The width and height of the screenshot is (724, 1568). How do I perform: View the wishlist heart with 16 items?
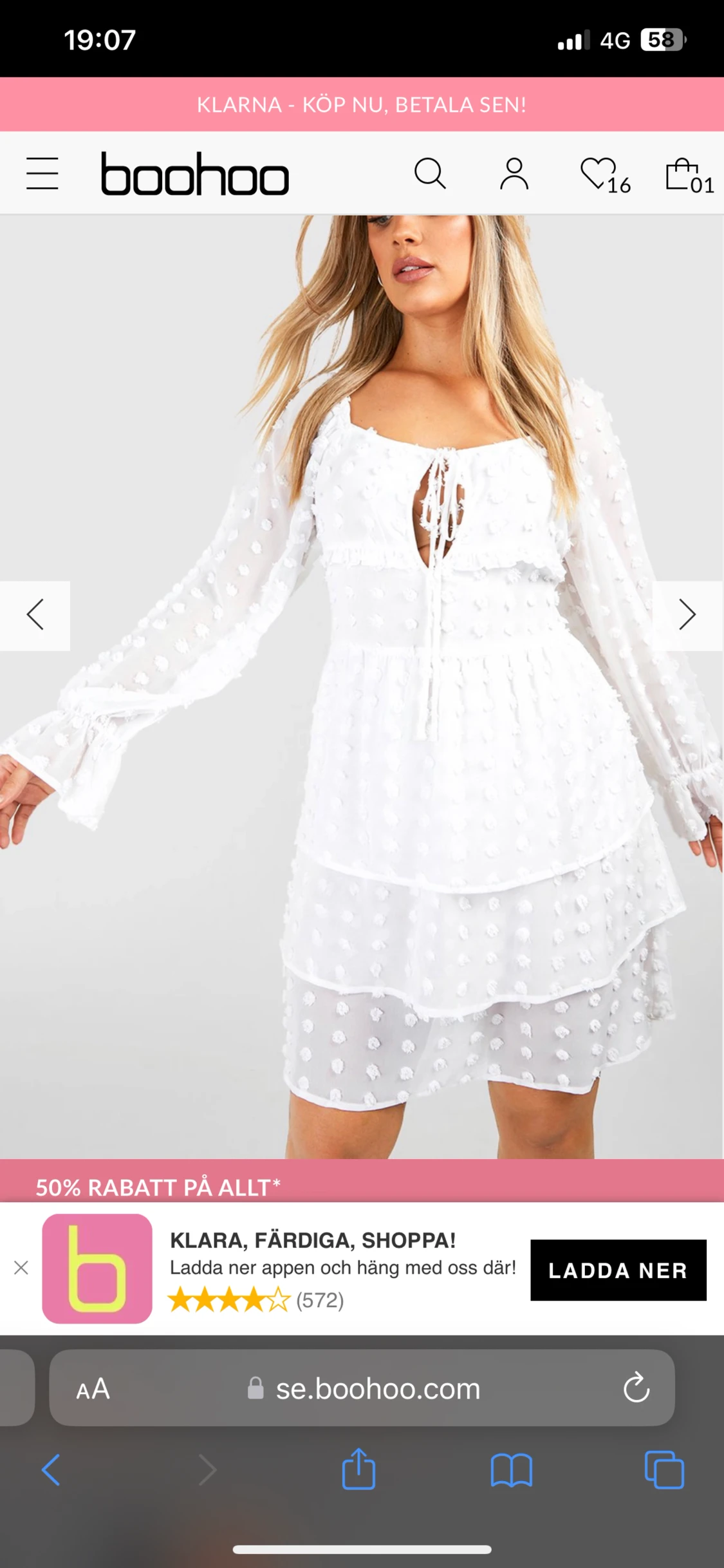point(604,175)
